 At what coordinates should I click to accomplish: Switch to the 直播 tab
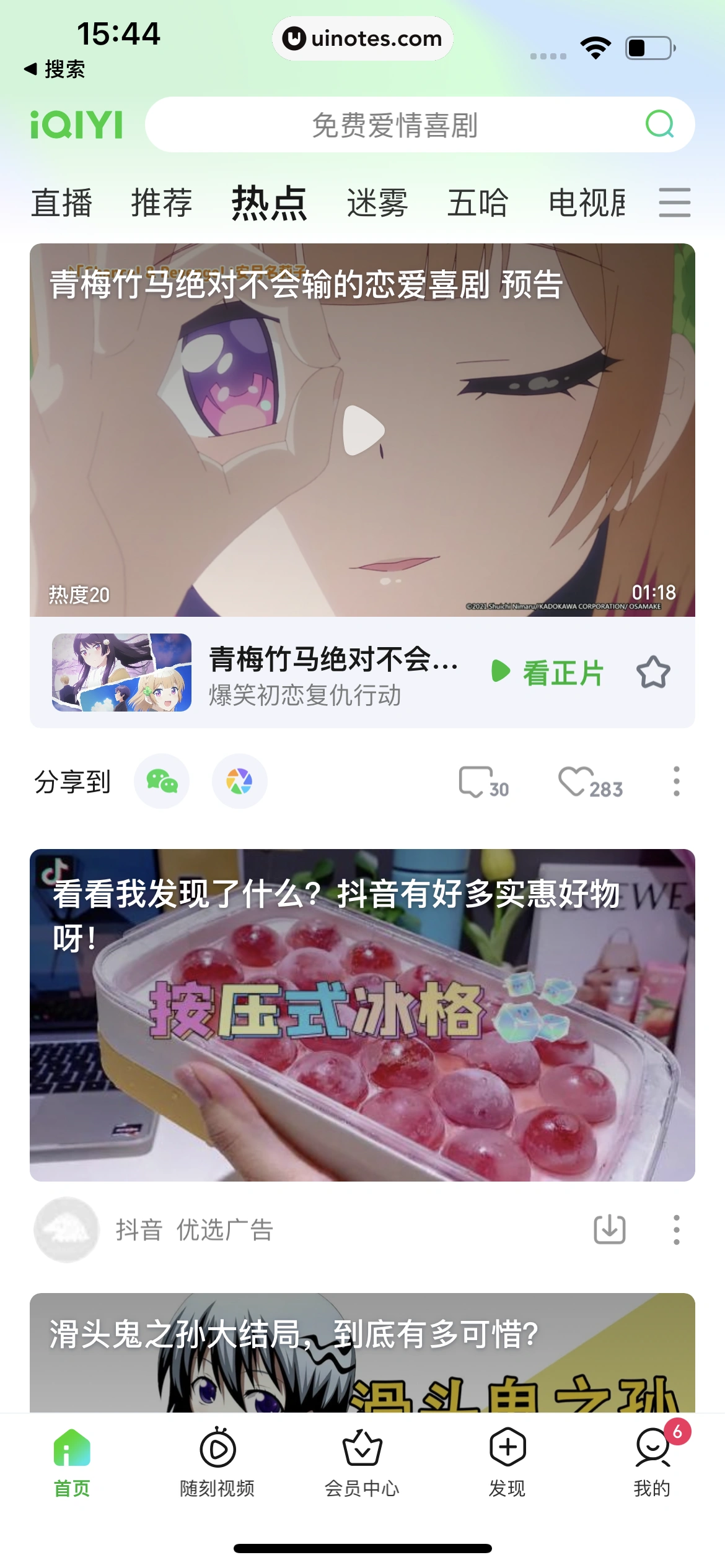61,203
